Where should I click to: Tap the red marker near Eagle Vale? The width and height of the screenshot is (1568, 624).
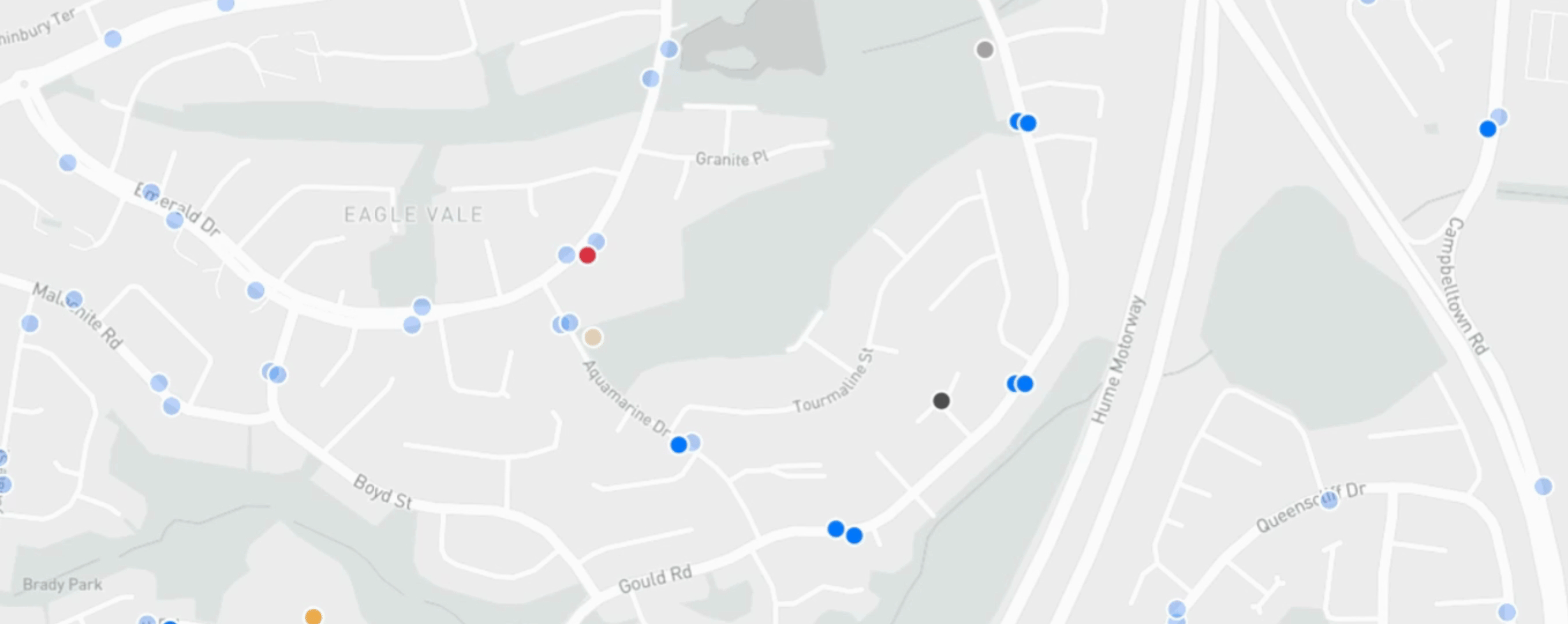(587, 255)
